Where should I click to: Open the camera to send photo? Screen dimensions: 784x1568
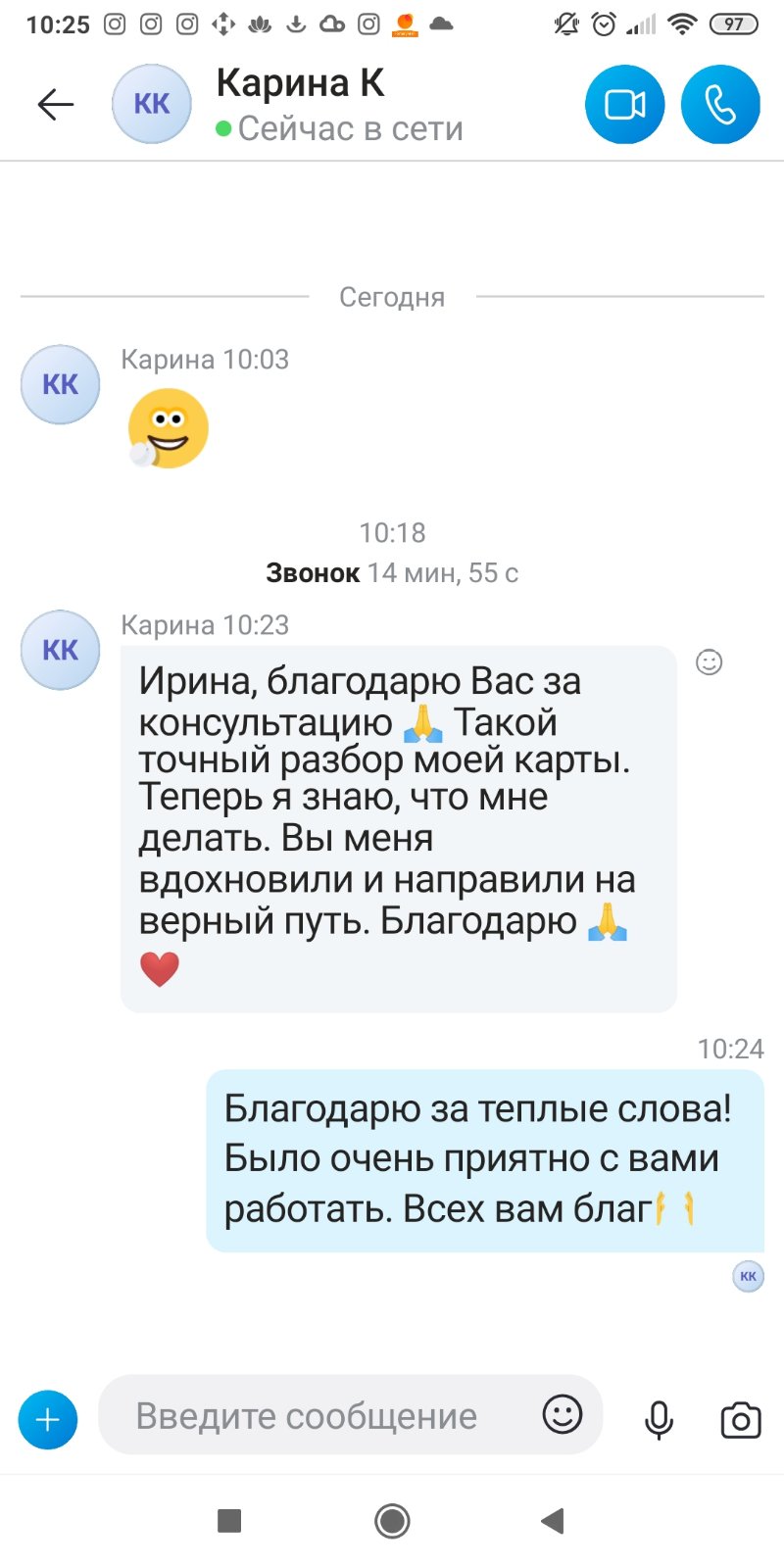[740, 1419]
